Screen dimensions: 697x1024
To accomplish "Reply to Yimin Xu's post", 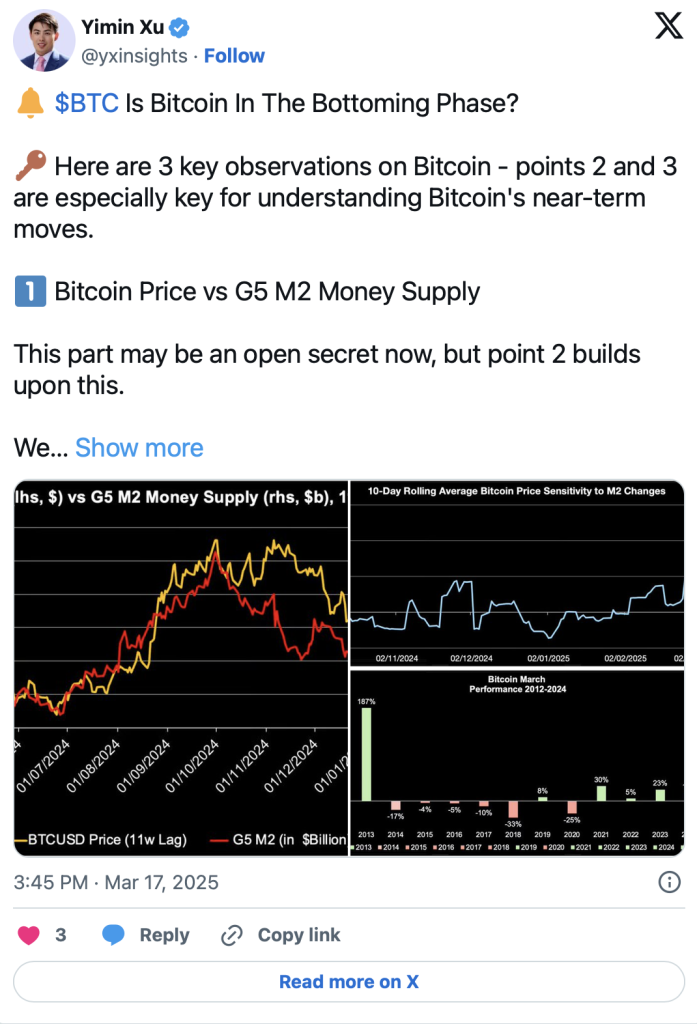I will 146,935.
